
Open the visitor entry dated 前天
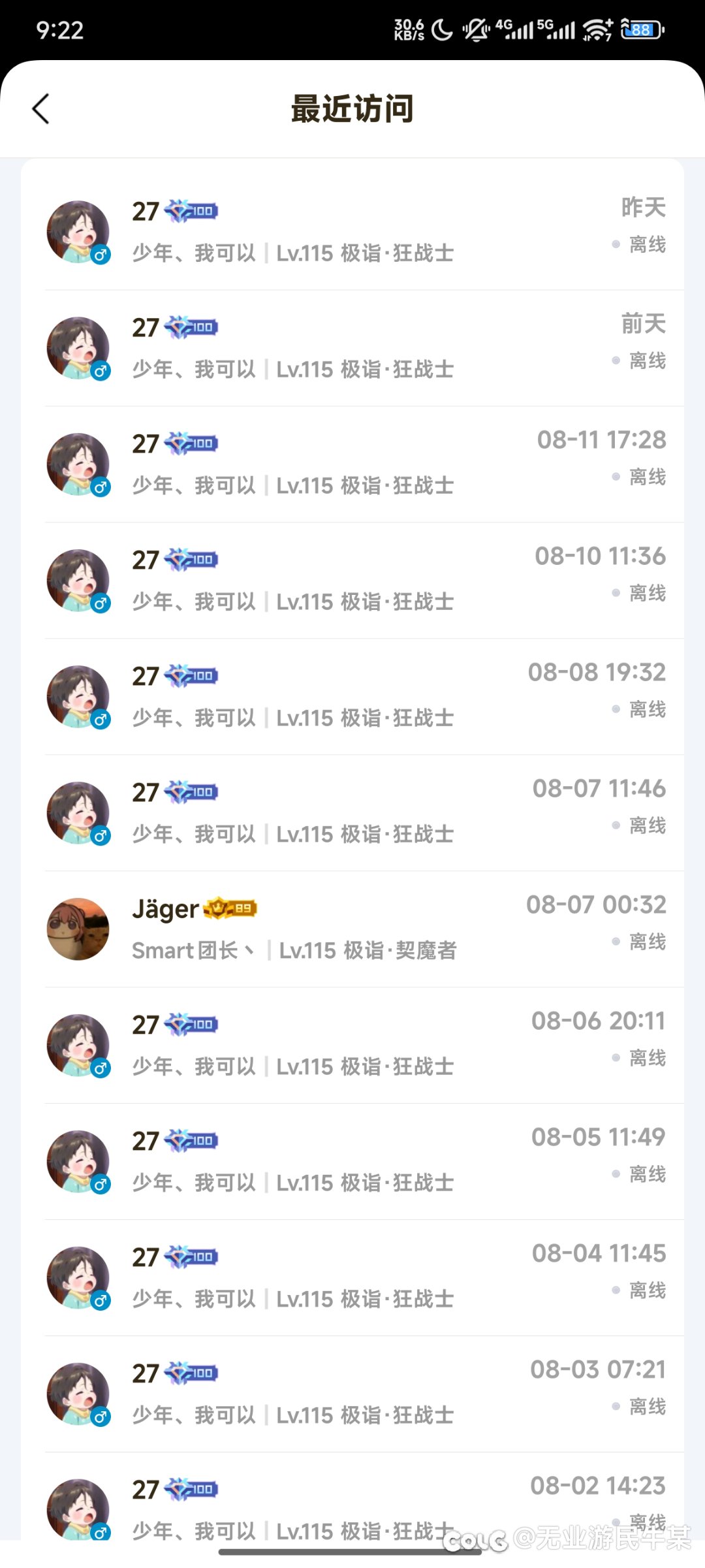point(352,348)
